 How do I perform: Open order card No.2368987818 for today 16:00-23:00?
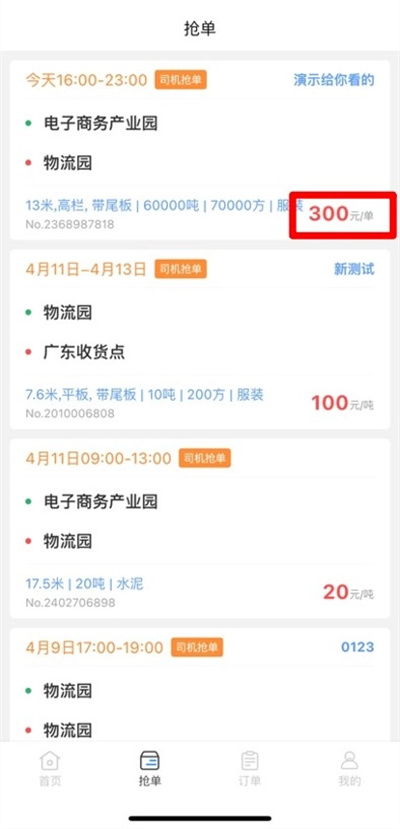[x=200, y=150]
